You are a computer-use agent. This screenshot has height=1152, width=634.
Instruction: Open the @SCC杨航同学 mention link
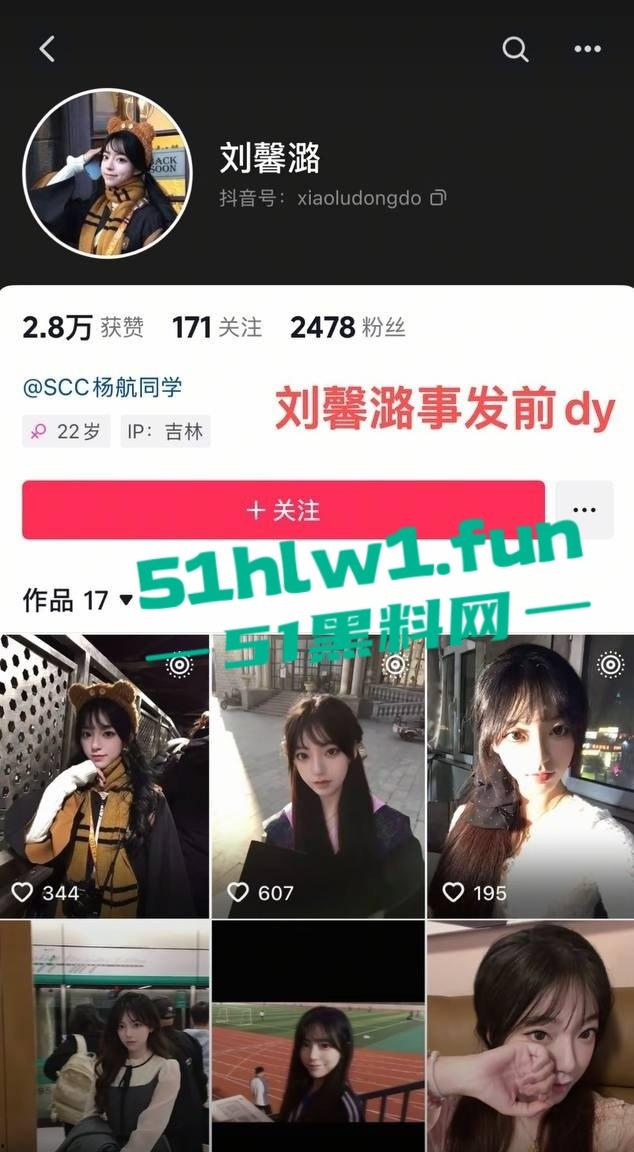click(102, 387)
